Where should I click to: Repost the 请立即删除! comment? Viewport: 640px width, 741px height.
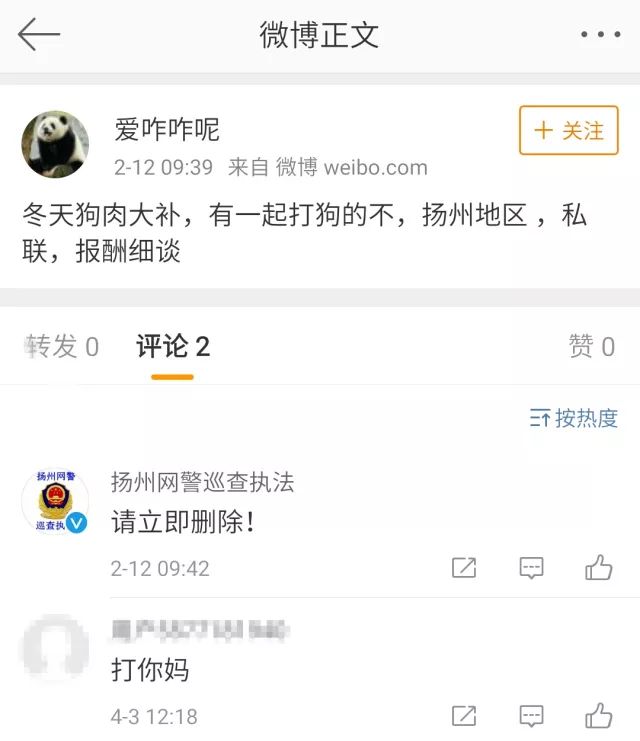[464, 568]
